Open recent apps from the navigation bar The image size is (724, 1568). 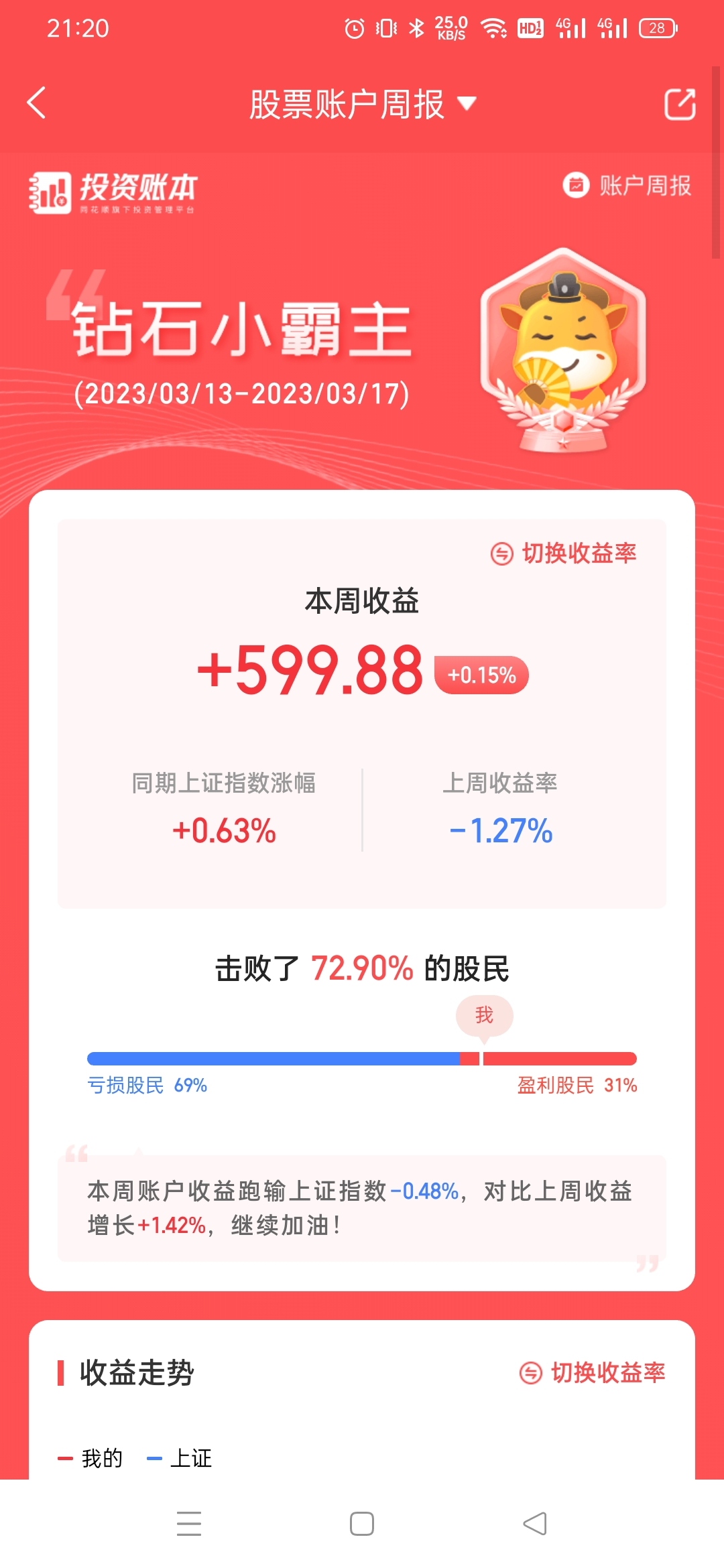189,1523
